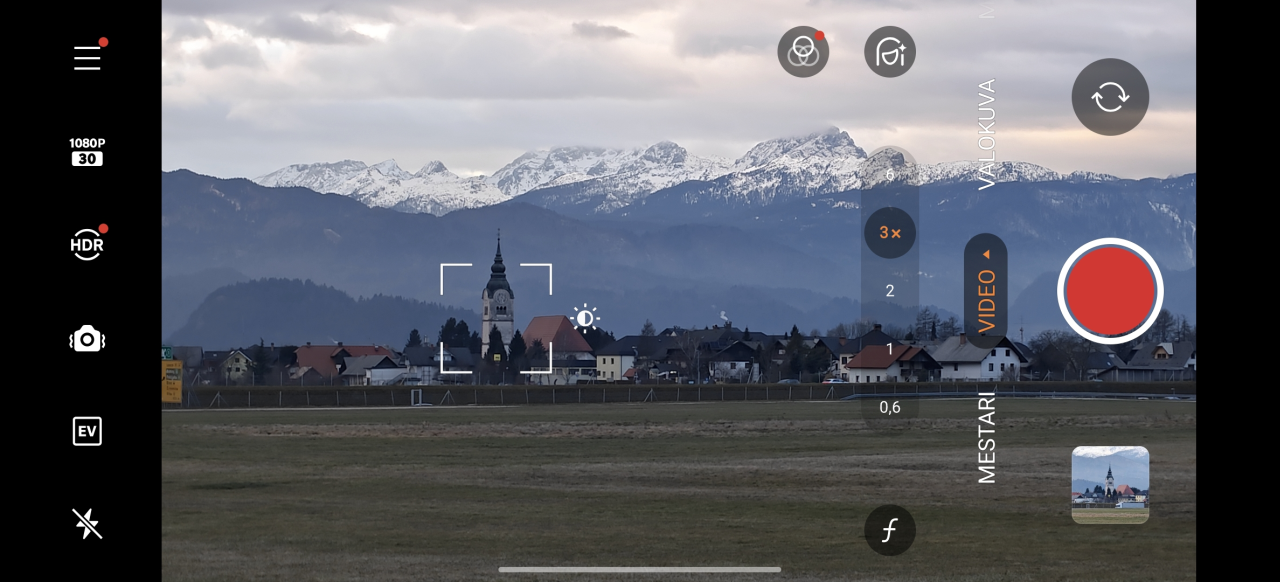Open the color filters icon
The width and height of the screenshot is (1280, 582).
803,52
